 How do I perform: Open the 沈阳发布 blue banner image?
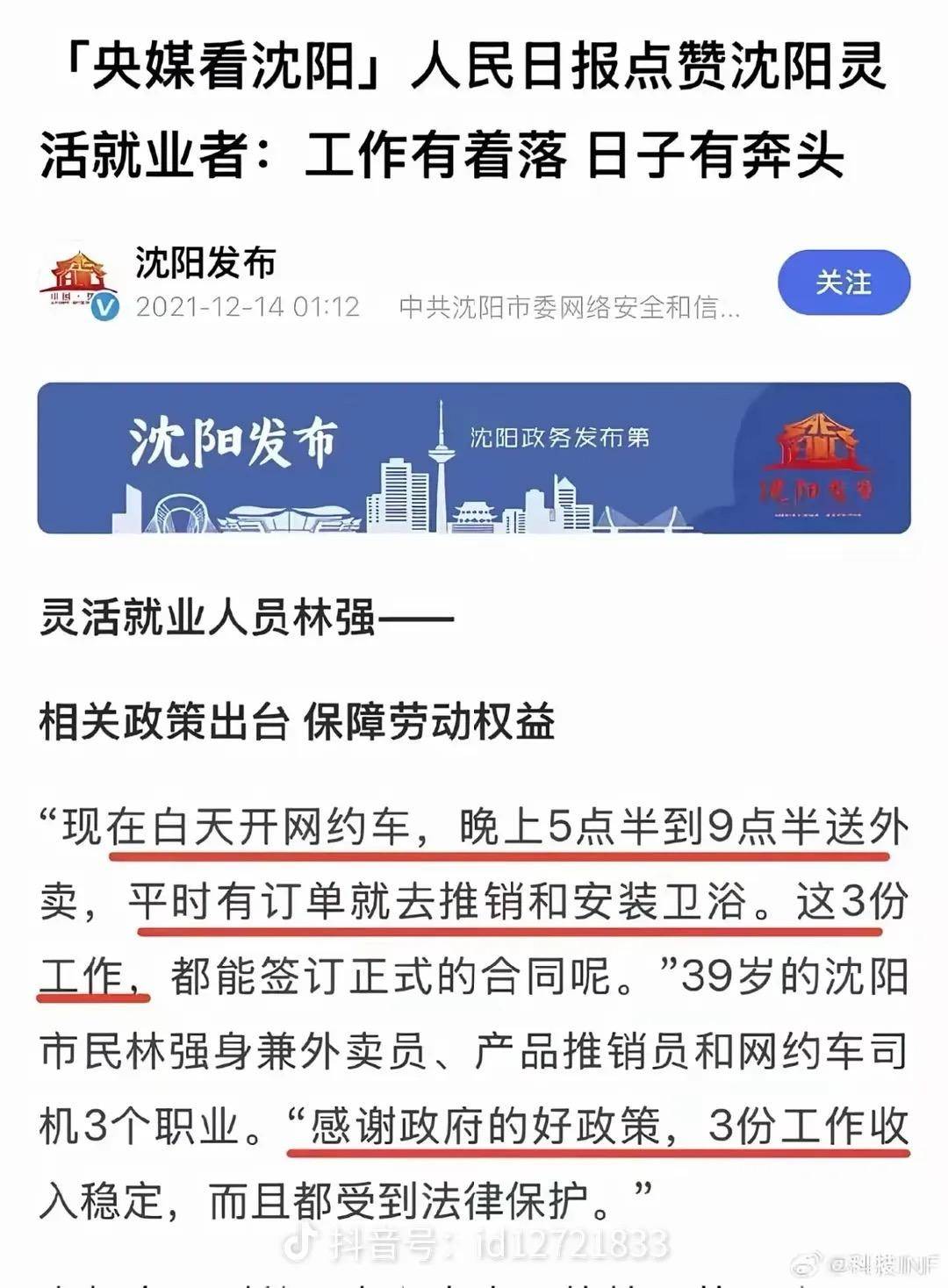474,458
